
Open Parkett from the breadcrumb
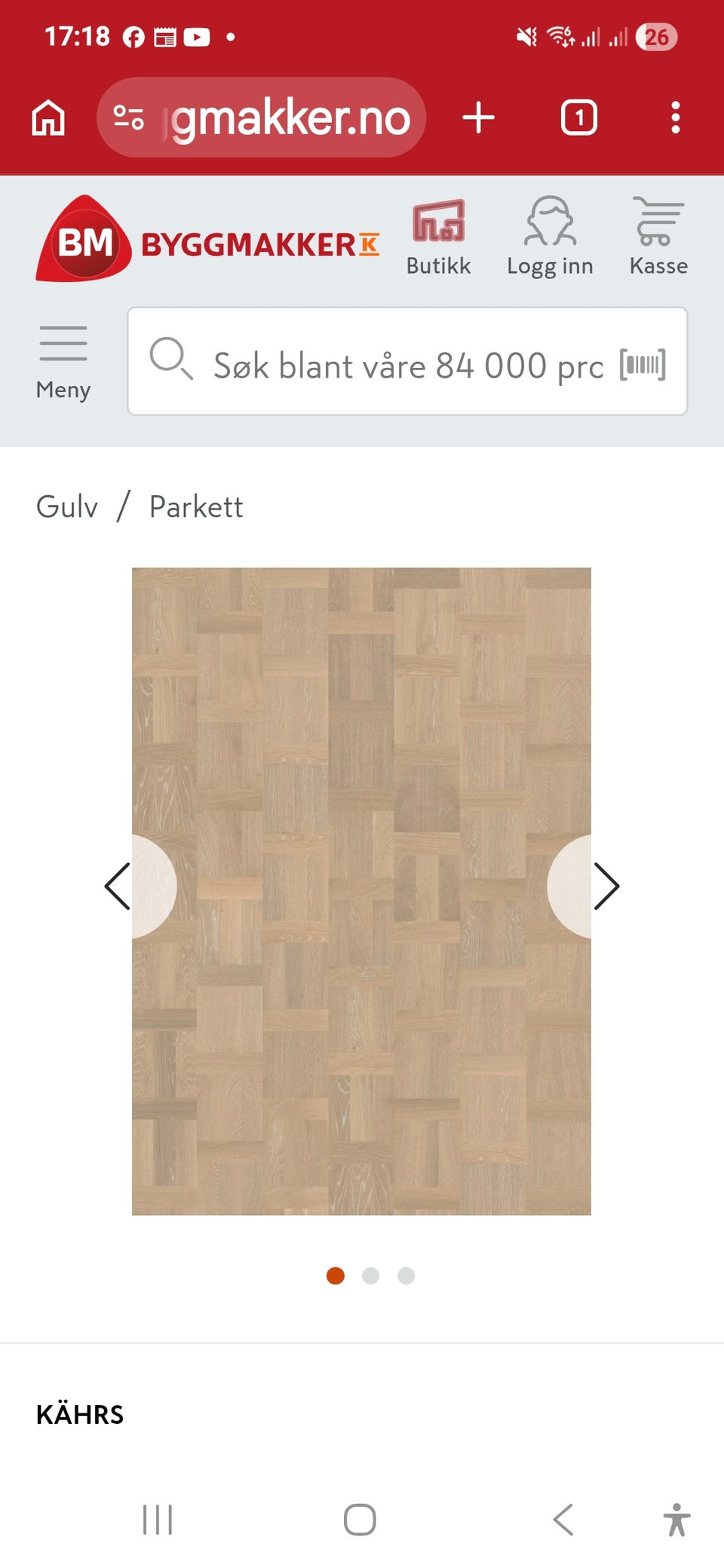pyautogui.click(x=196, y=506)
